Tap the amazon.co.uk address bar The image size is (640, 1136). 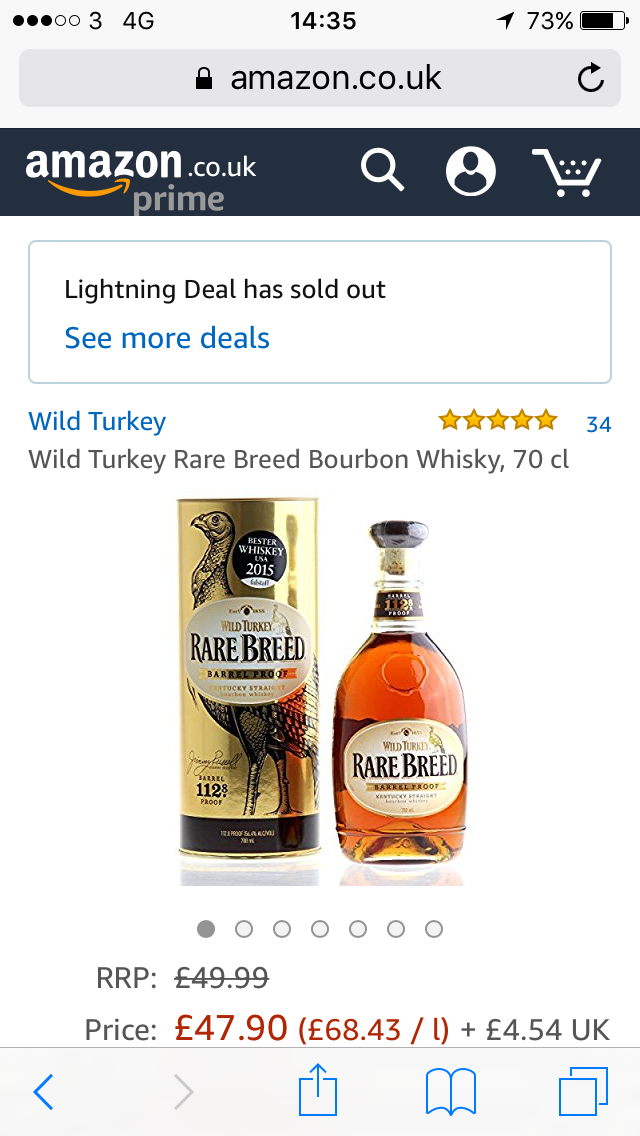[319, 78]
